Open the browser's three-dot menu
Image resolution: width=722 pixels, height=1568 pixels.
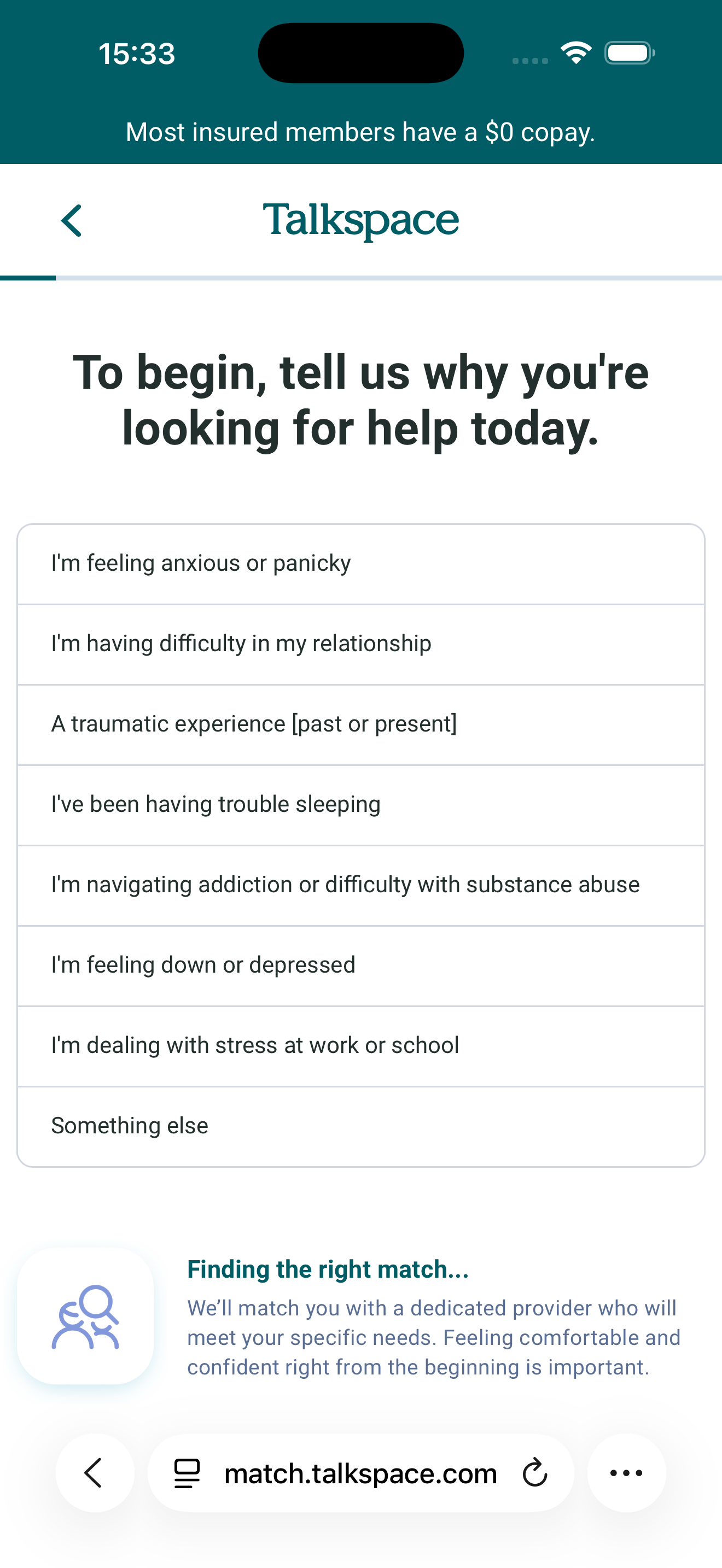point(626,1473)
